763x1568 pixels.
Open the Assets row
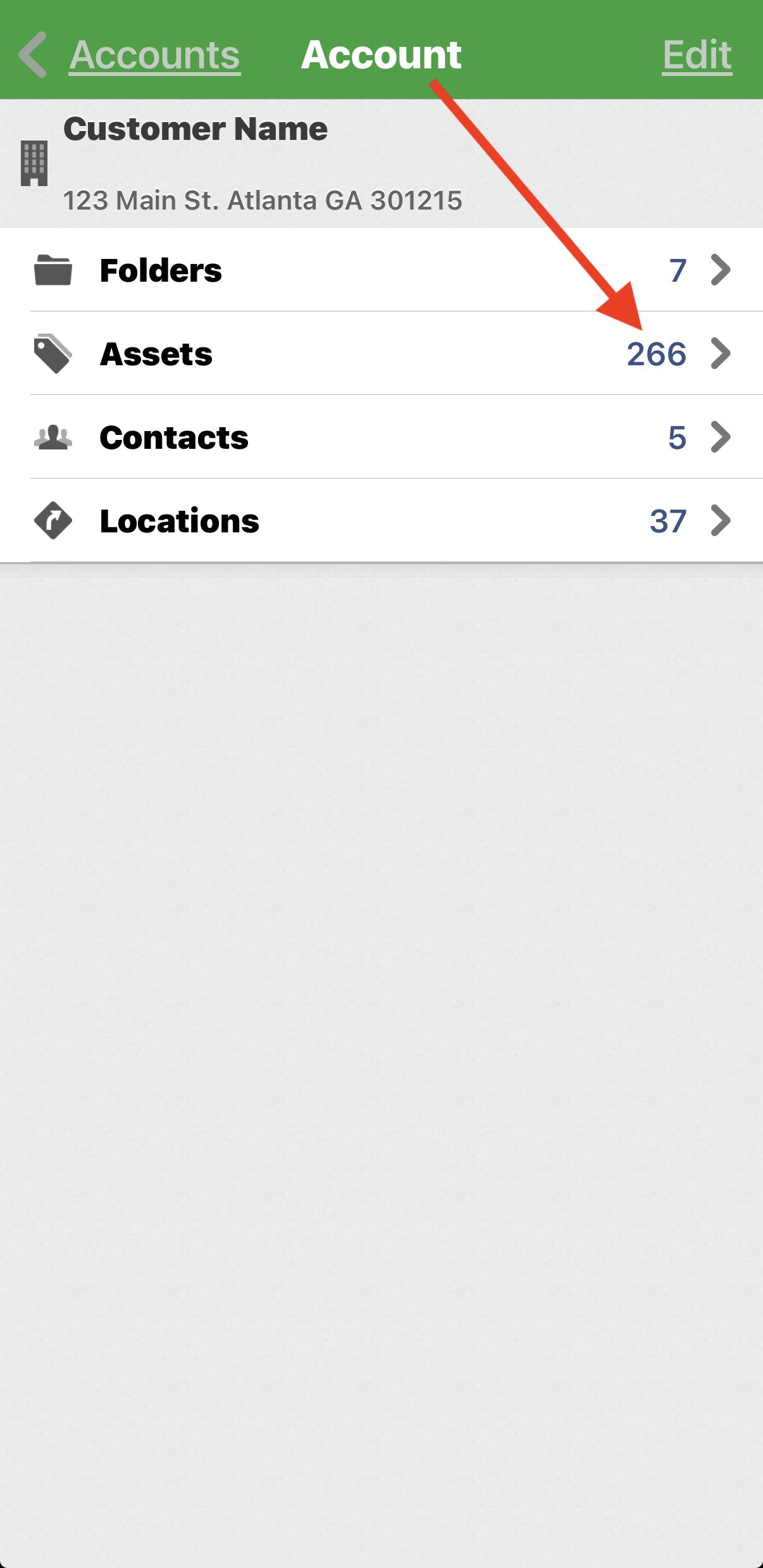pos(381,354)
